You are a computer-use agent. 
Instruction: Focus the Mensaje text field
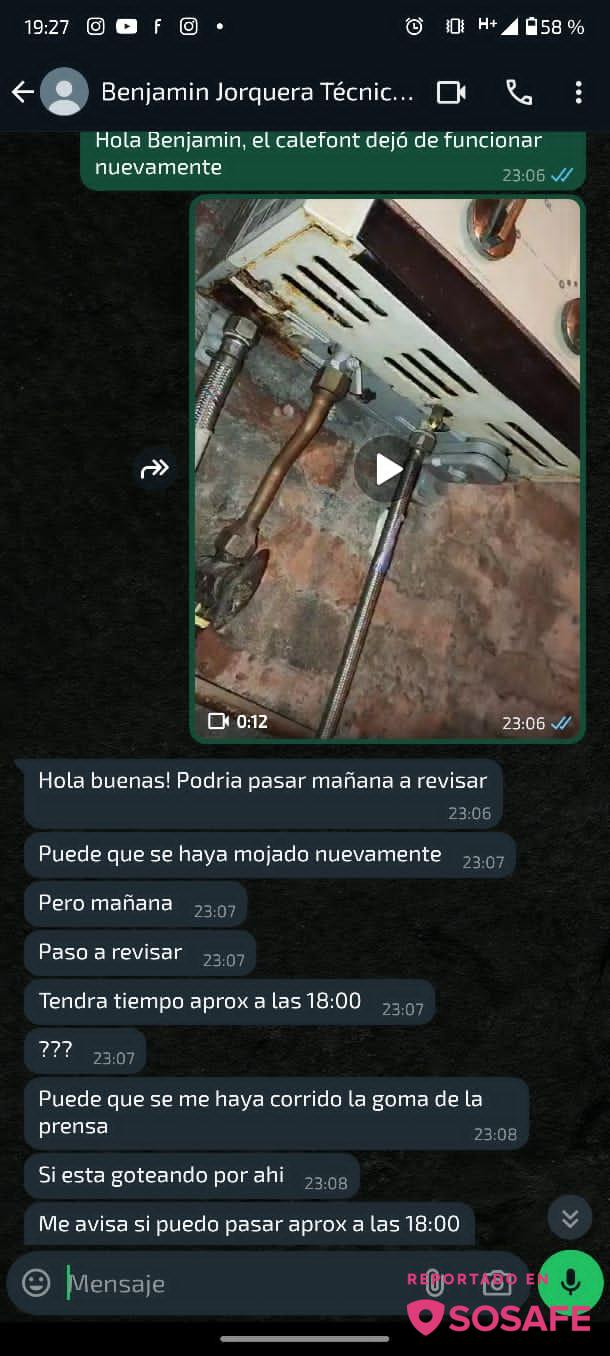[230, 1283]
